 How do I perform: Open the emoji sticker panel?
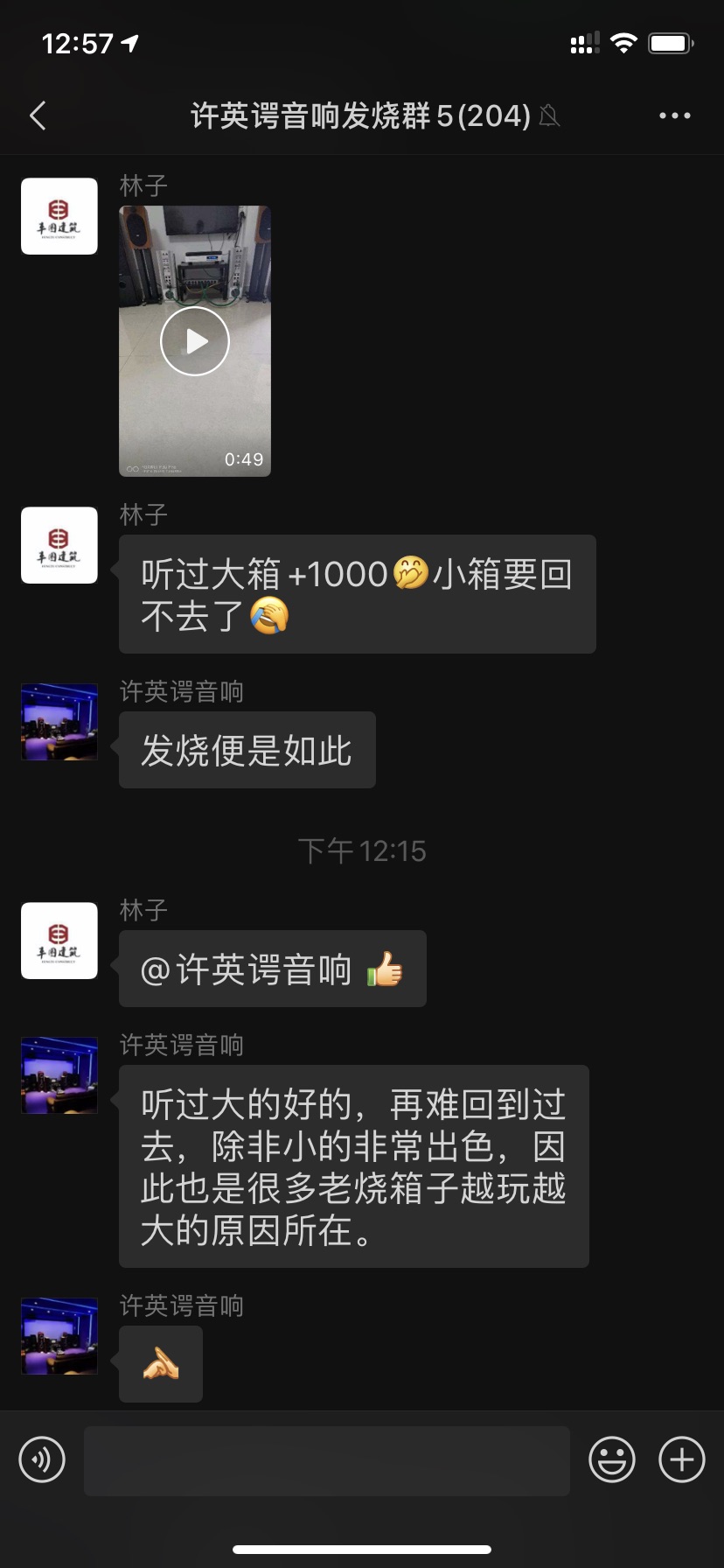pos(611,1459)
